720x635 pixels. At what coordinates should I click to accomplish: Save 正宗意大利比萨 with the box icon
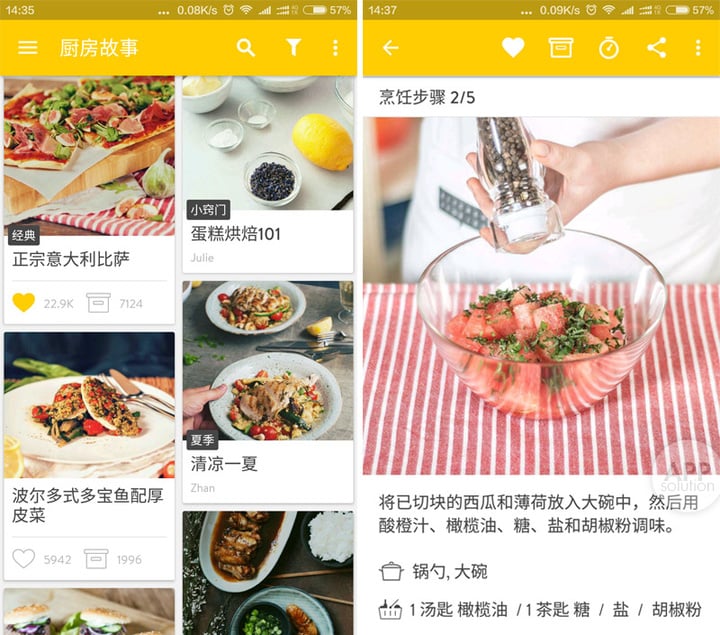click(98, 303)
